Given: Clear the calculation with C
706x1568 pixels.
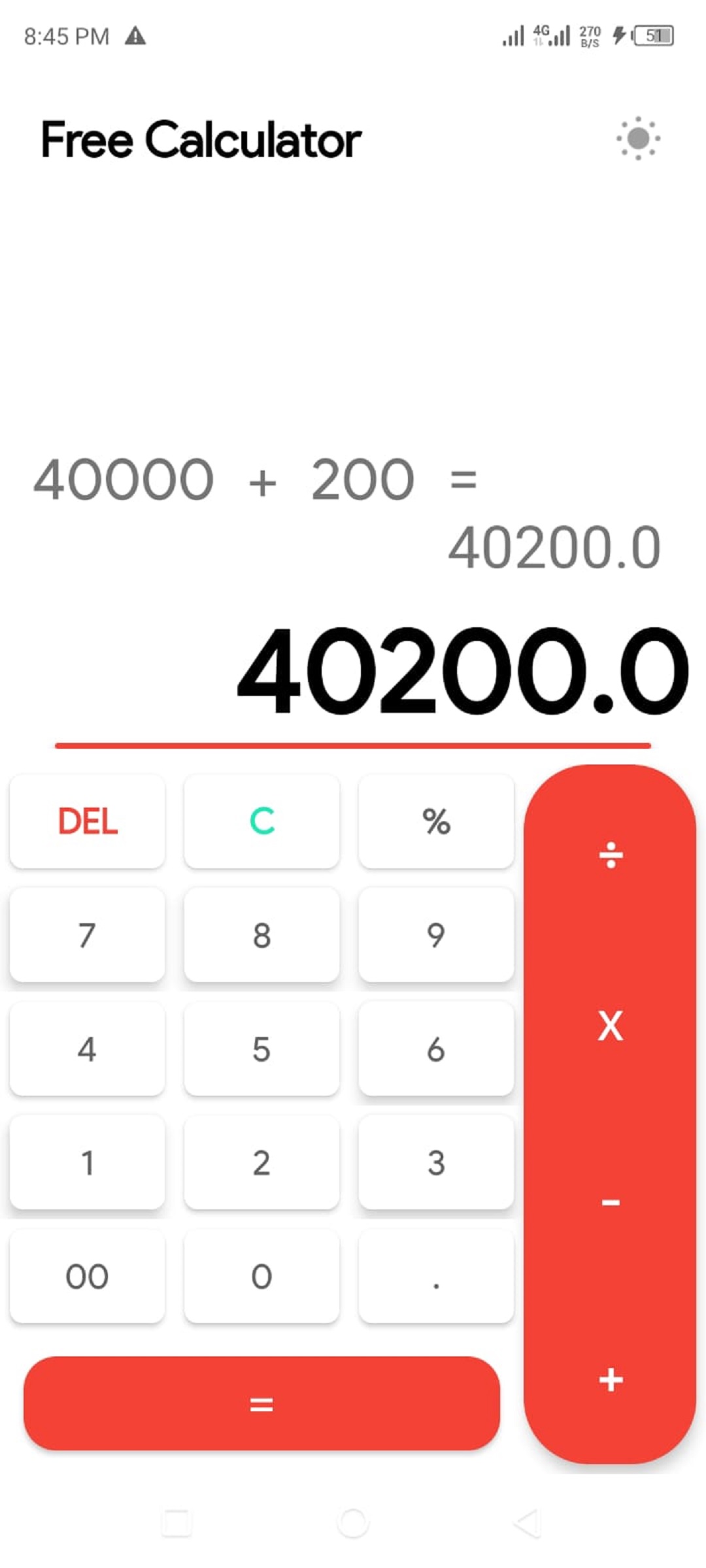Looking at the screenshot, I should pyautogui.click(x=261, y=821).
